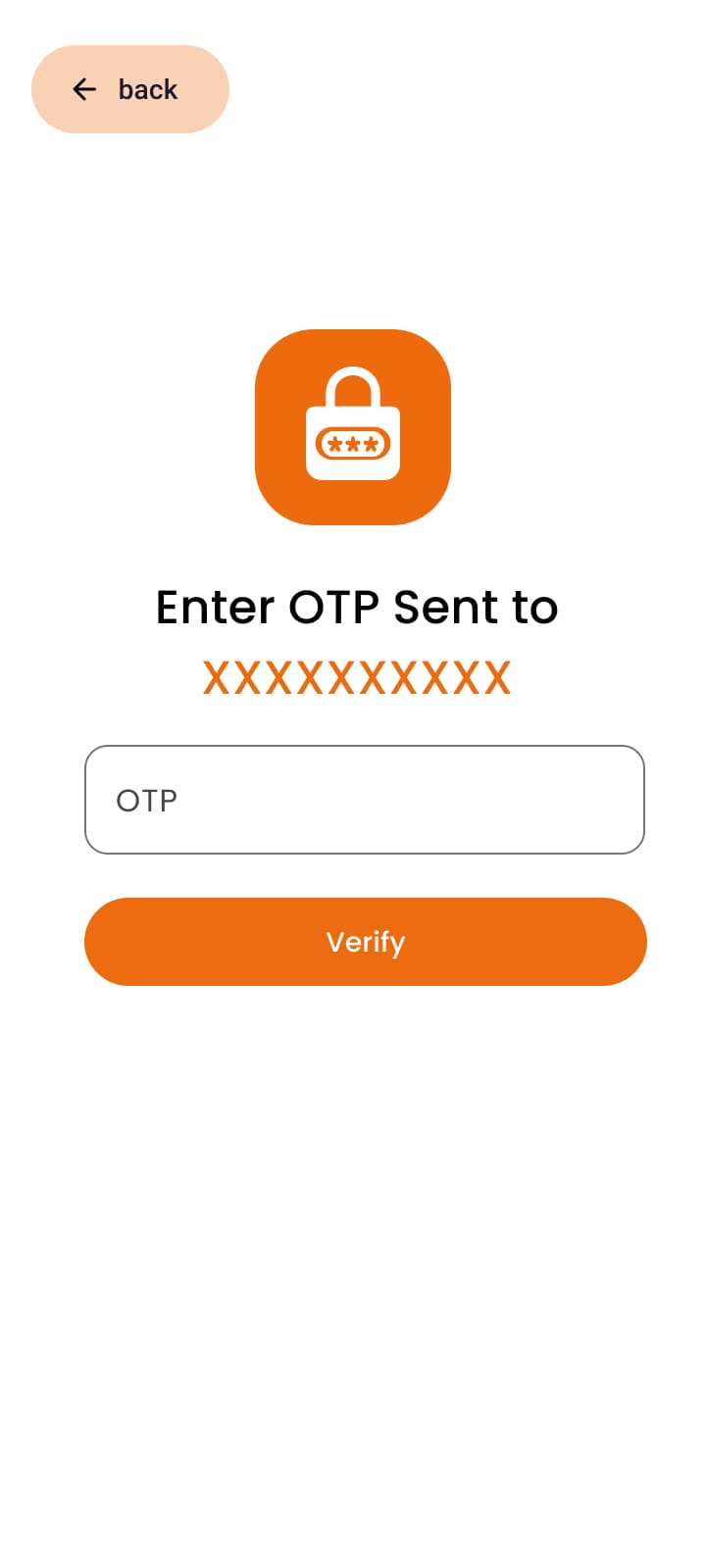Select the pill-shaped back control
Viewport: 706px width, 1568px height.
[x=129, y=89]
